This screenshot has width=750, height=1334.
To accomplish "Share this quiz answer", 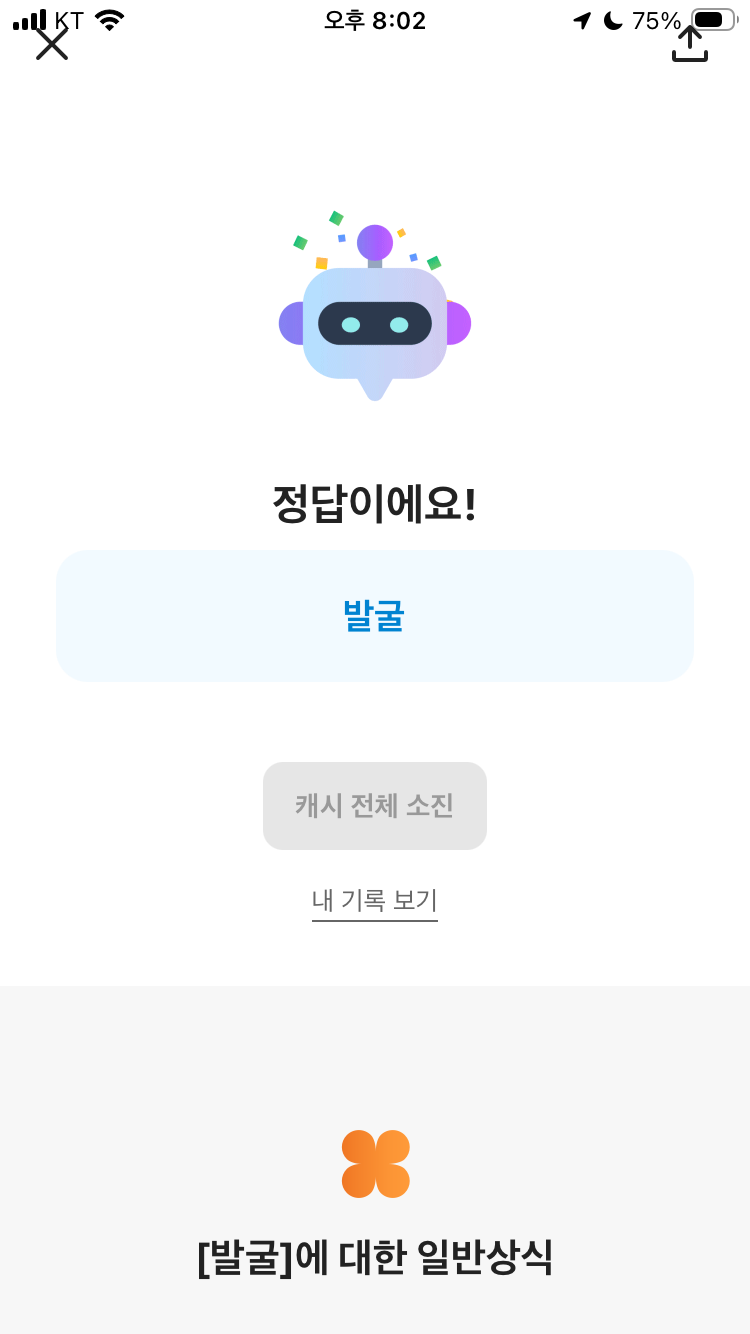I will 690,43.
